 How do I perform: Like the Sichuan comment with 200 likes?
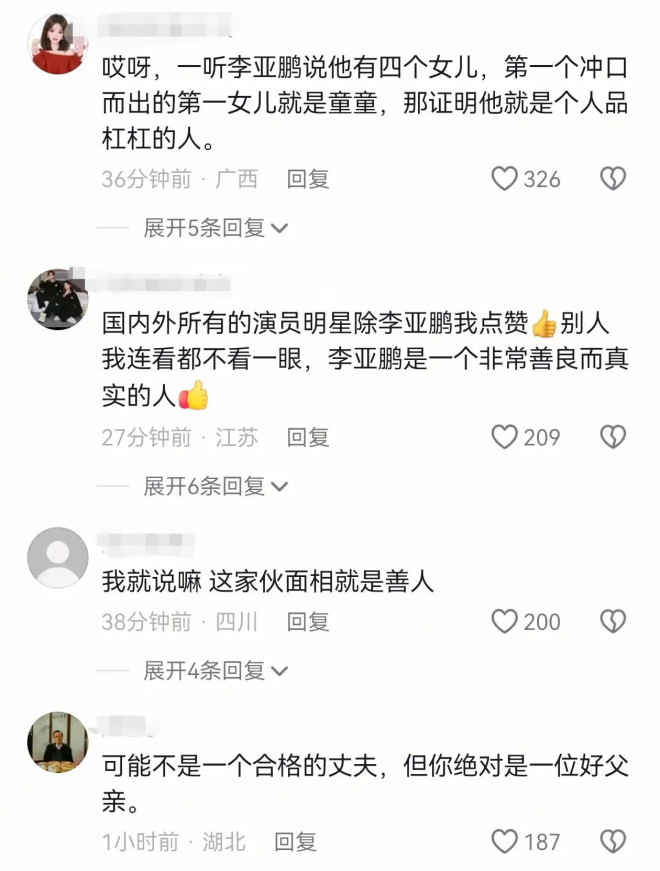tap(505, 621)
